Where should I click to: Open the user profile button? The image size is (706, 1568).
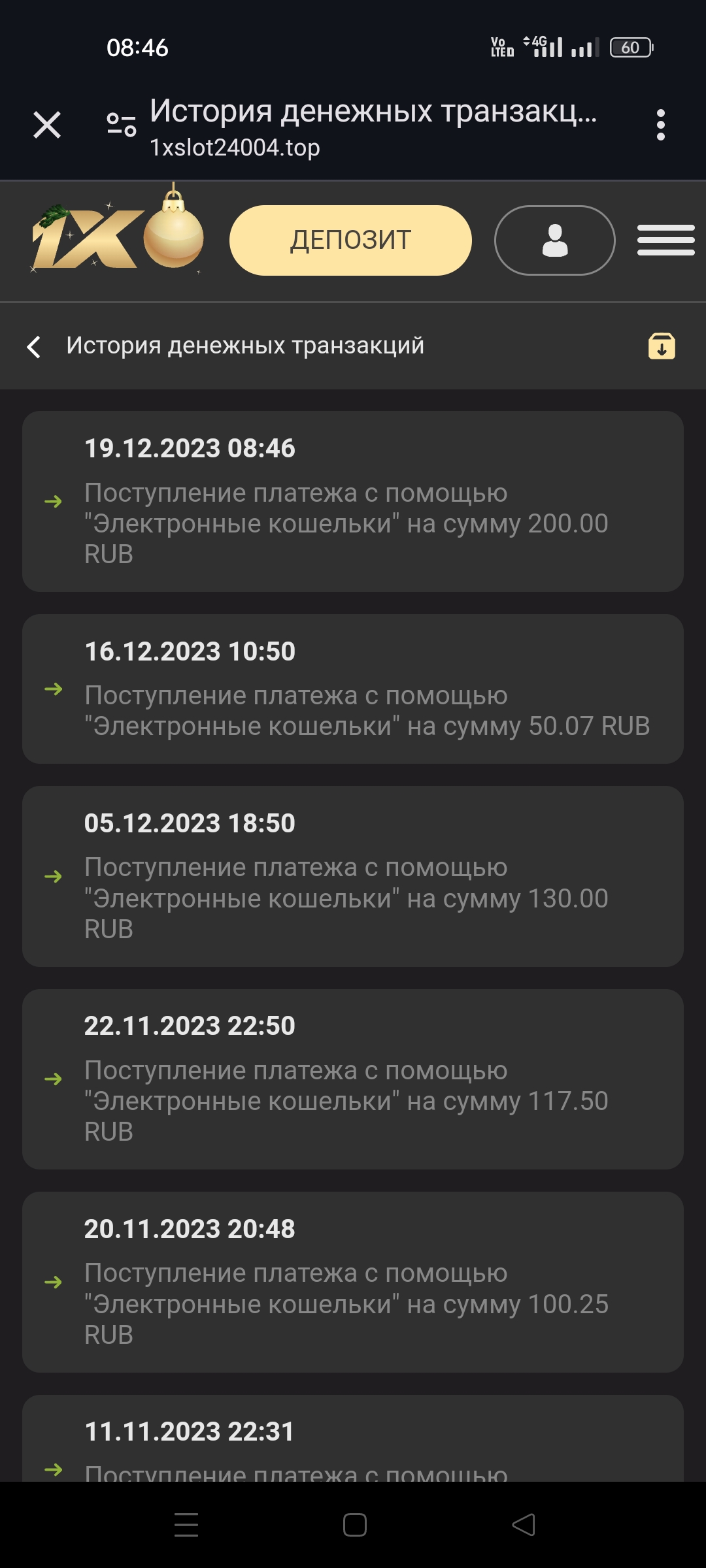[x=554, y=240]
